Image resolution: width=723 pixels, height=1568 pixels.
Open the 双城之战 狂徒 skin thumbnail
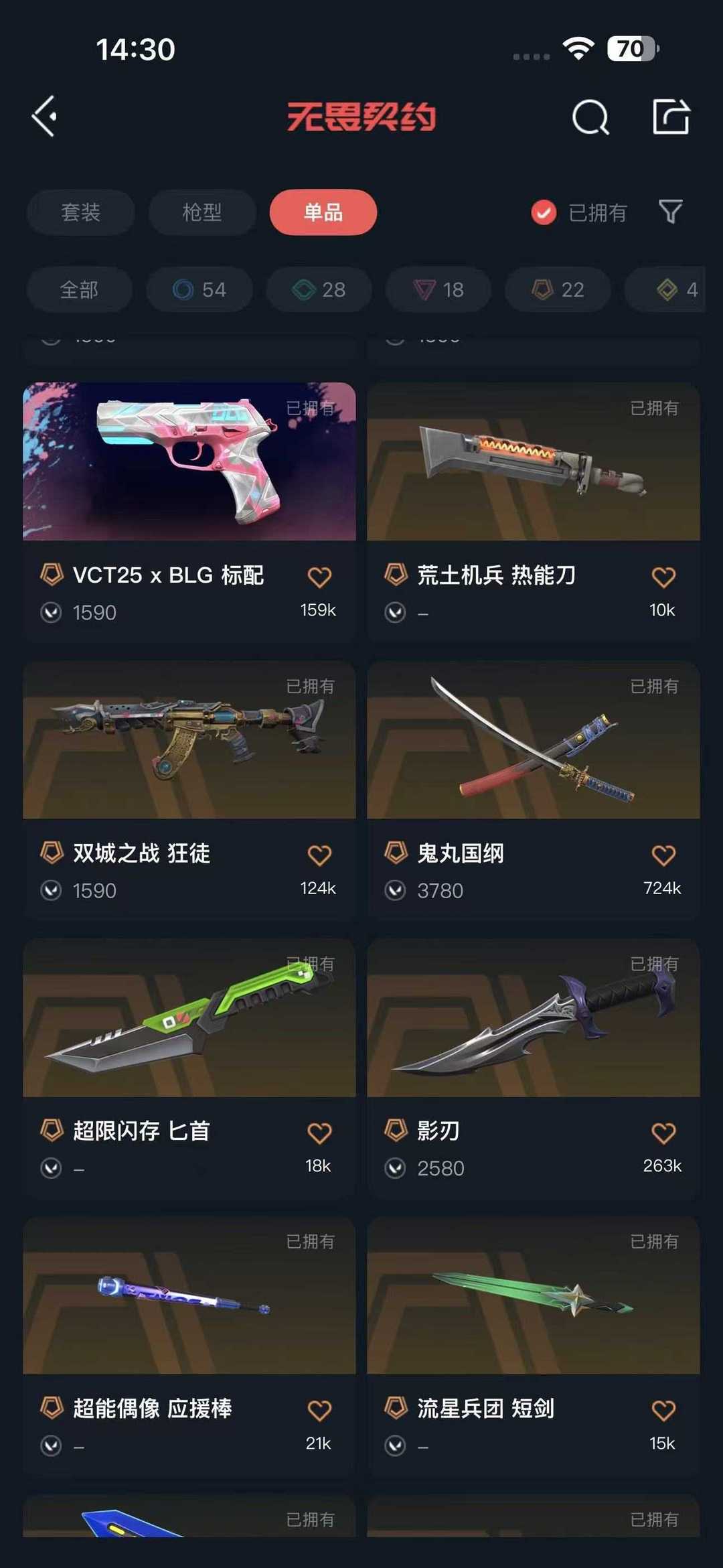point(189,739)
